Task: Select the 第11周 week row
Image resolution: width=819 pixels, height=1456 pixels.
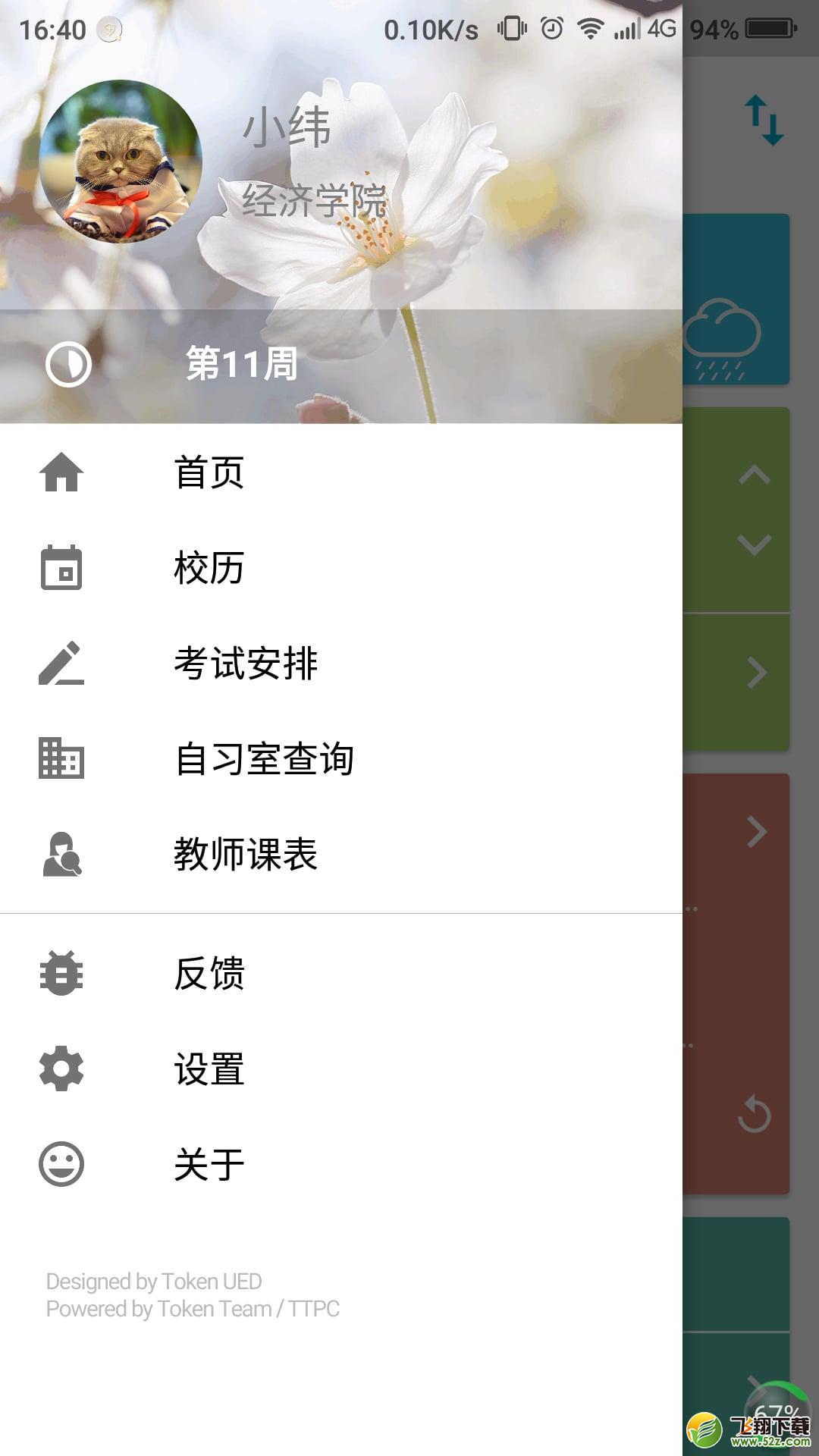Action: [341, 365]
